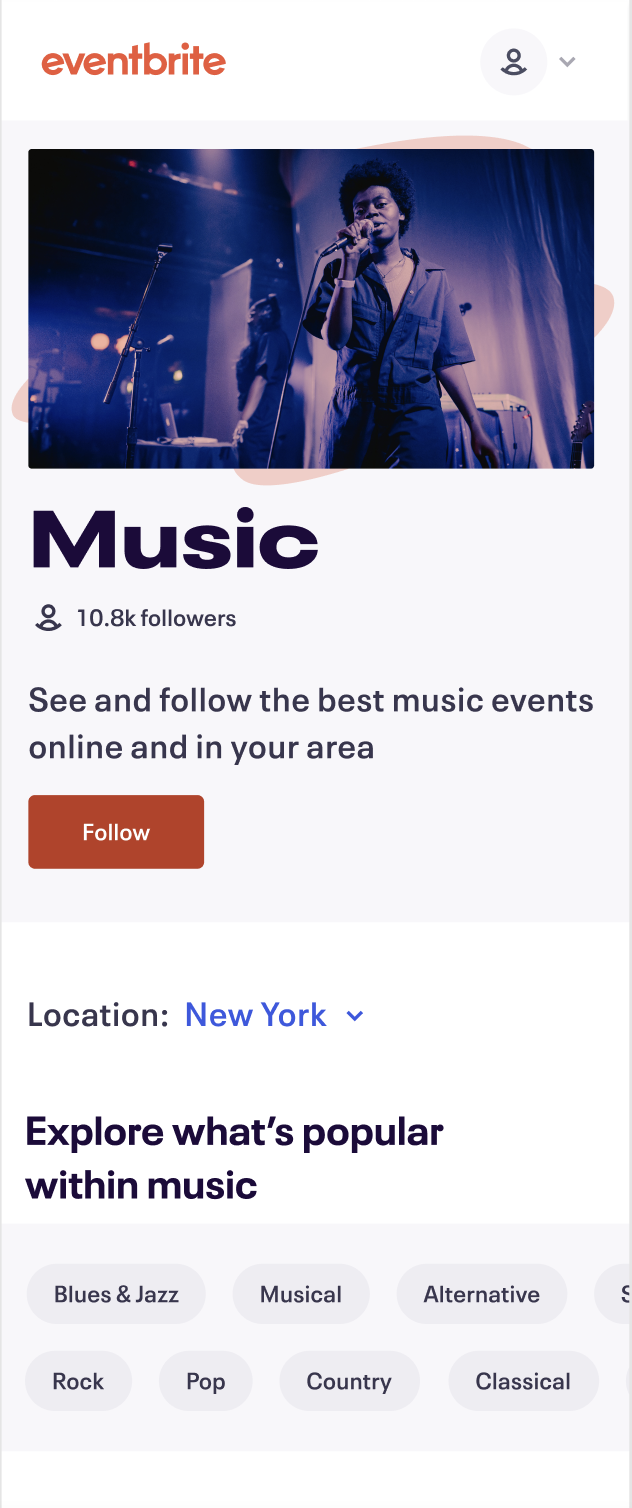Select the Blues & Jazz chip

point(116,1294)
